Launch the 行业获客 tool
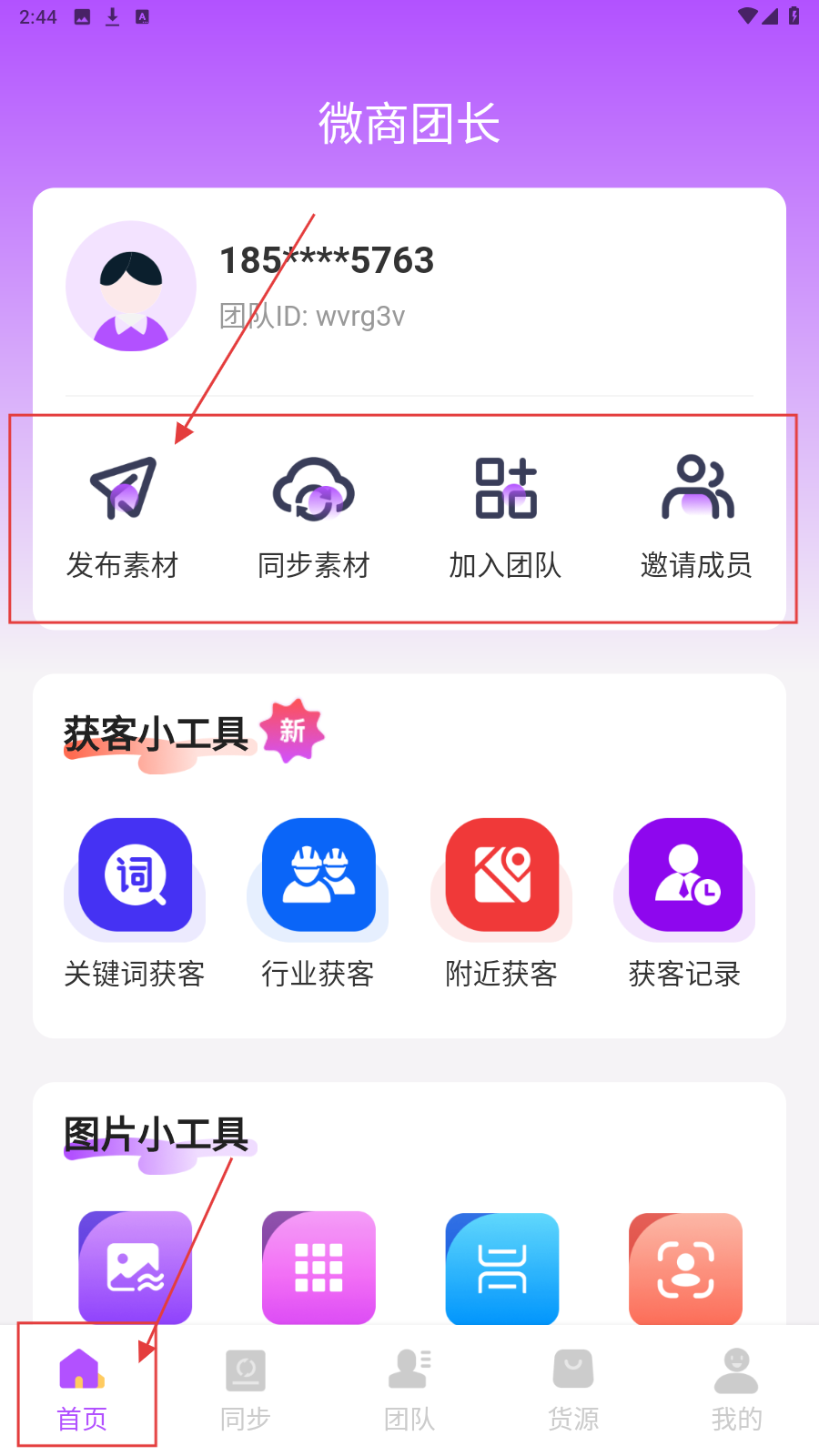Viewport: 819px width, 1456px height. point(318,901)
